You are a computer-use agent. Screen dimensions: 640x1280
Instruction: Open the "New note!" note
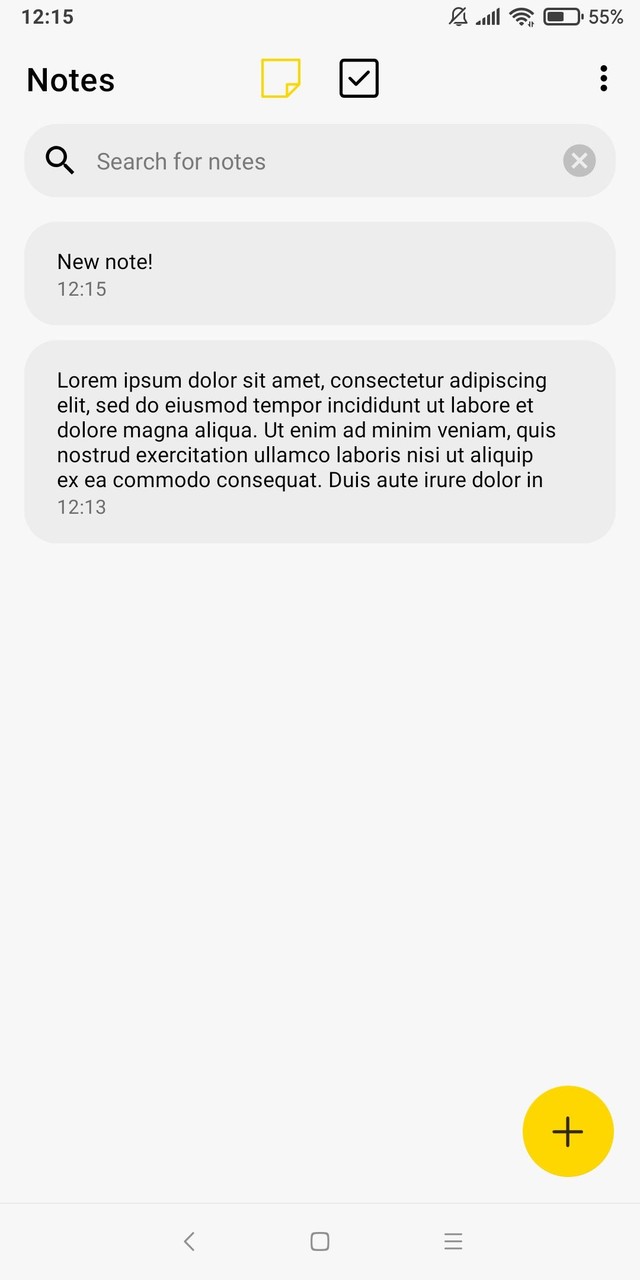(319, 273)
